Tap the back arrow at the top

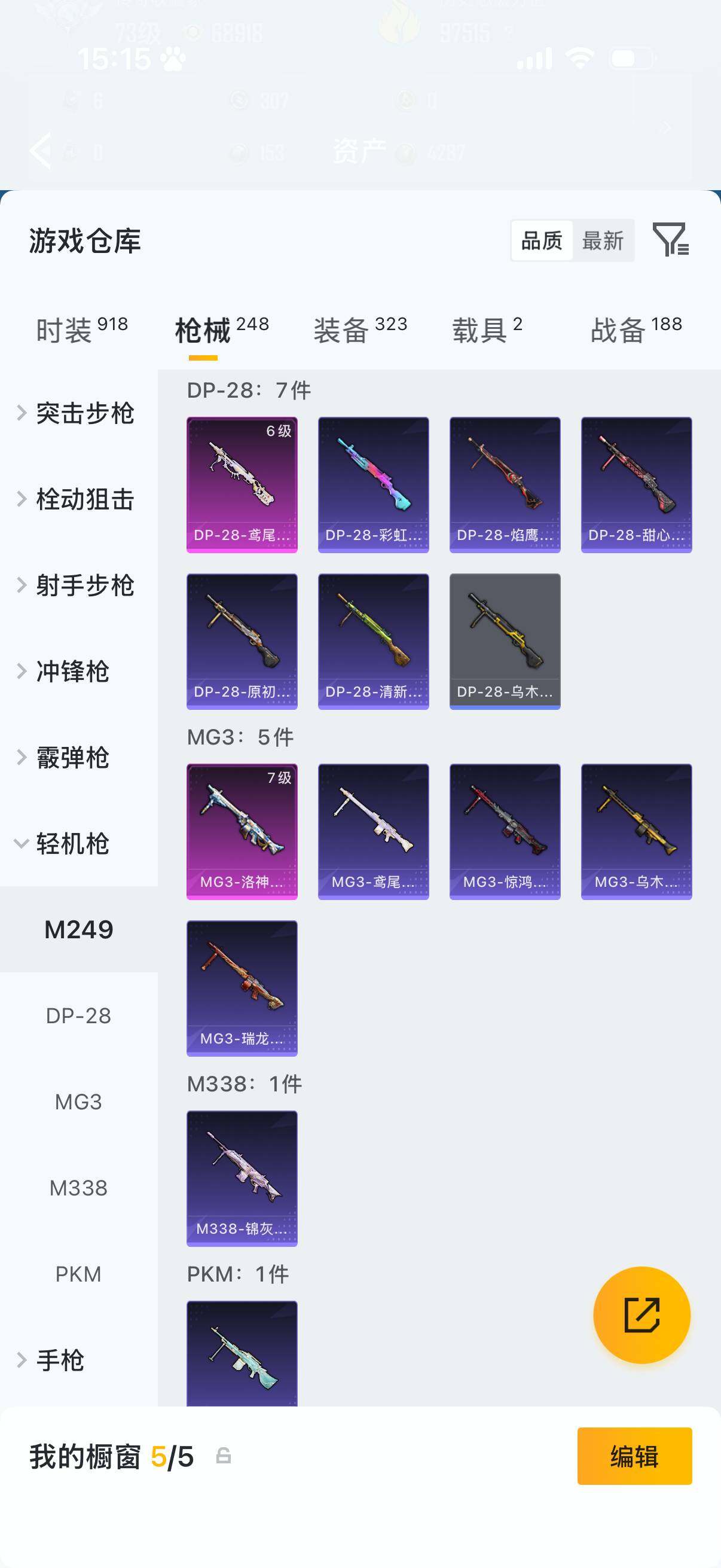coord(40,151)
